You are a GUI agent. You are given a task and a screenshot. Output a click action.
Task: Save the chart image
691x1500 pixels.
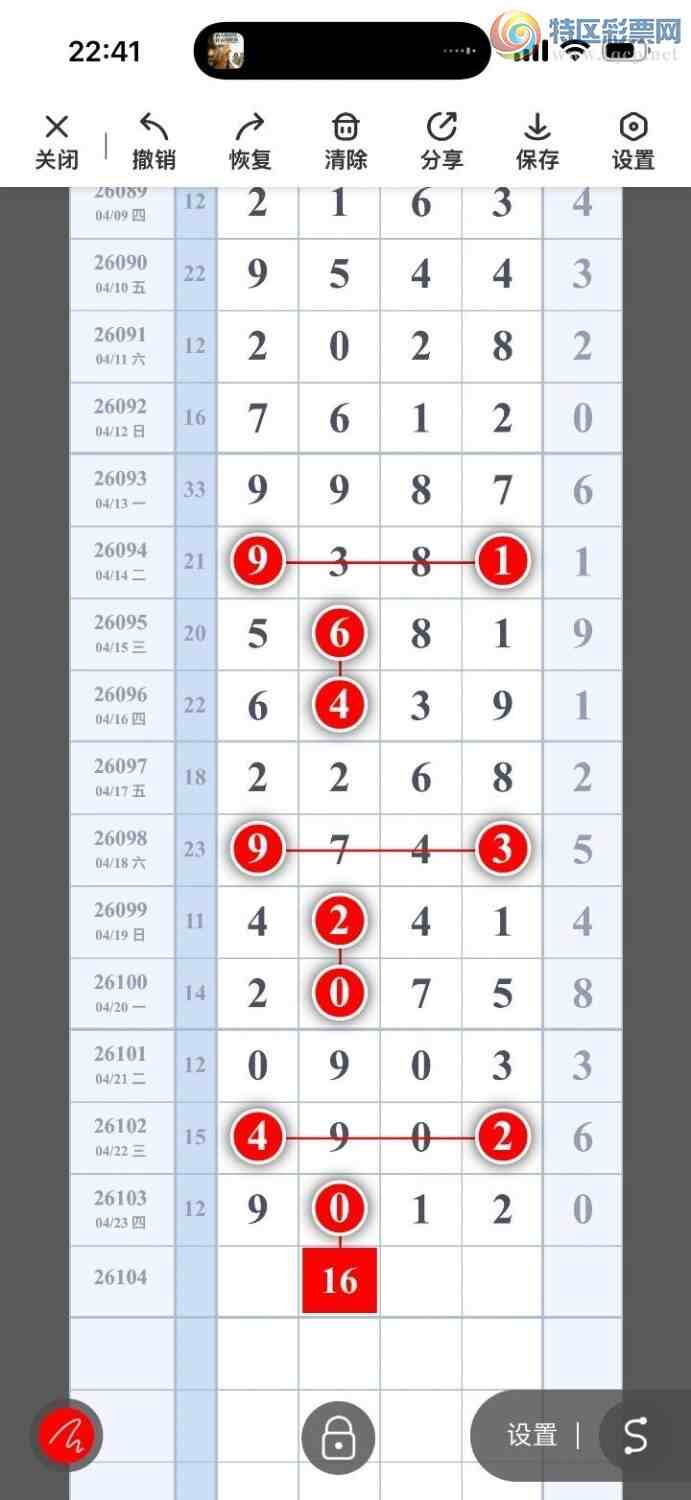[537, 141]
